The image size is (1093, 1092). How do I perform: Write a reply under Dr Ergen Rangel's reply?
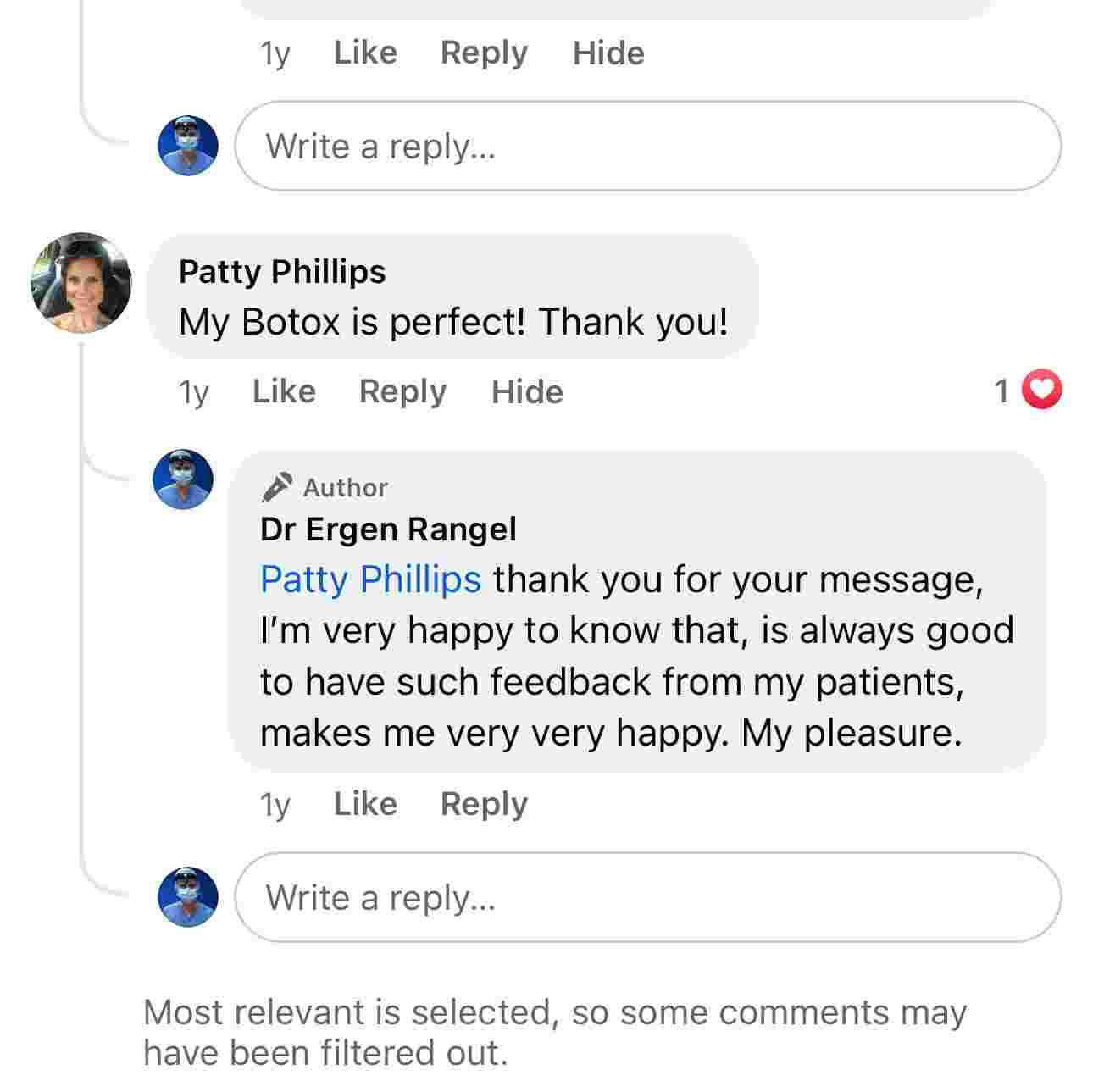pos(647,897)
